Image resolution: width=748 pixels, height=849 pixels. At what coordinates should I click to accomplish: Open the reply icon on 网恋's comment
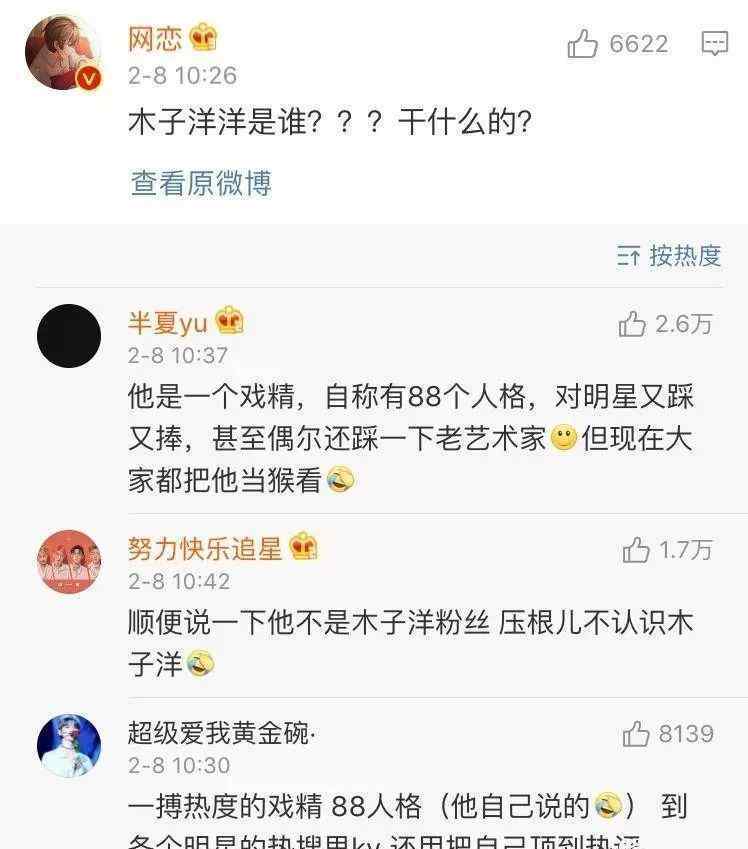pyautogui.click(x=714, y=43)
